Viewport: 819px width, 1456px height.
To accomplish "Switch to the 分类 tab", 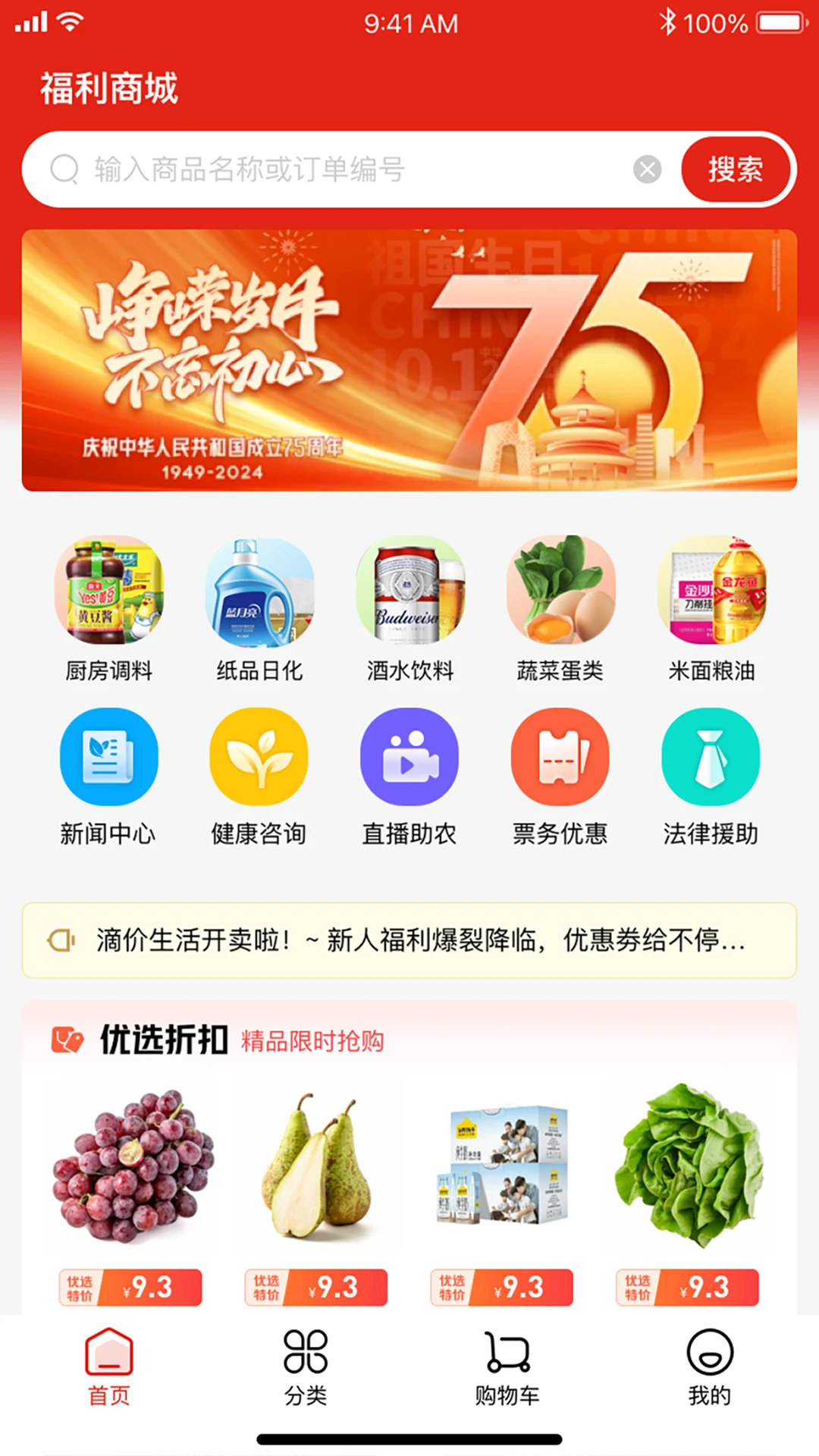I will 306,1367.
